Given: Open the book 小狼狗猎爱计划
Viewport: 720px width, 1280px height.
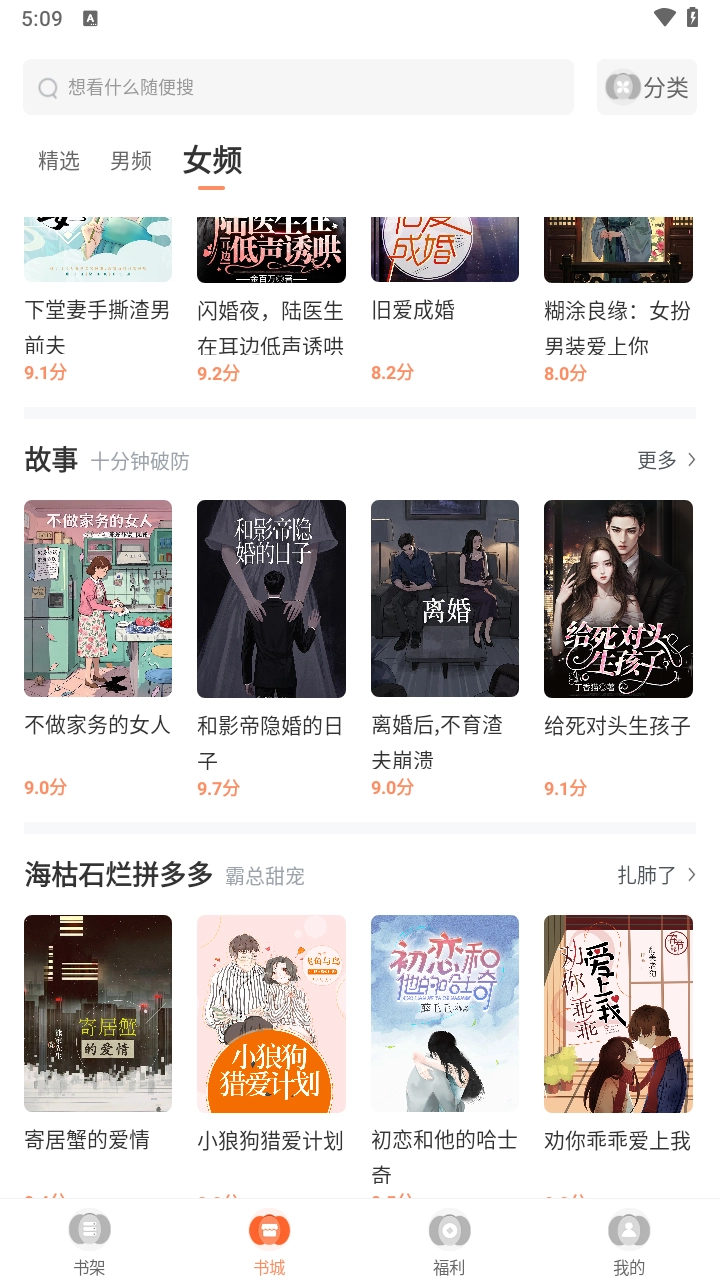Looking at the screenshot, I should point(271,1013).
